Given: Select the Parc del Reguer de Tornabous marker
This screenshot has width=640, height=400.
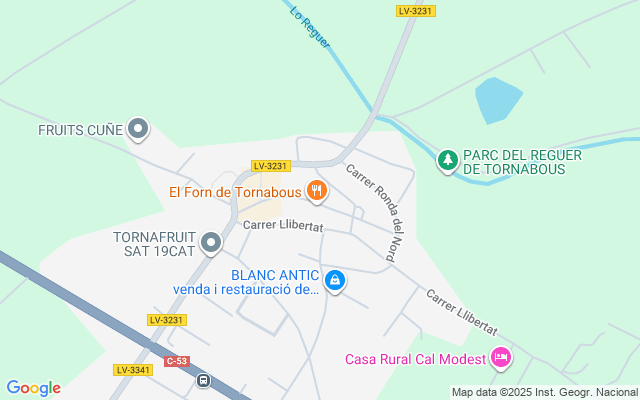Looking at the screenshot, I should pyautogui.click(x=448, y=160).
